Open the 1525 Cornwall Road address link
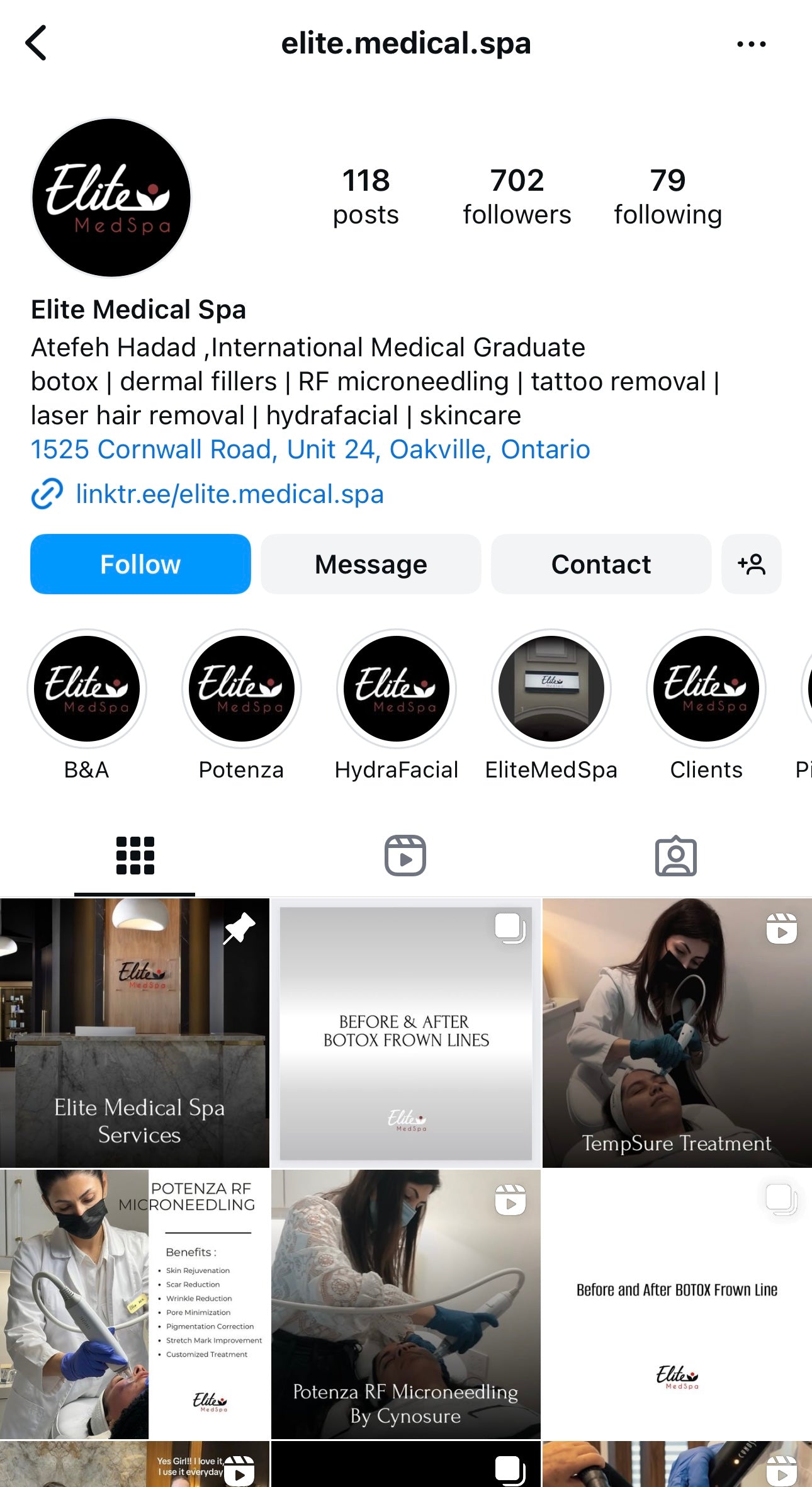Screen dimensions: 812x1487 310,449
